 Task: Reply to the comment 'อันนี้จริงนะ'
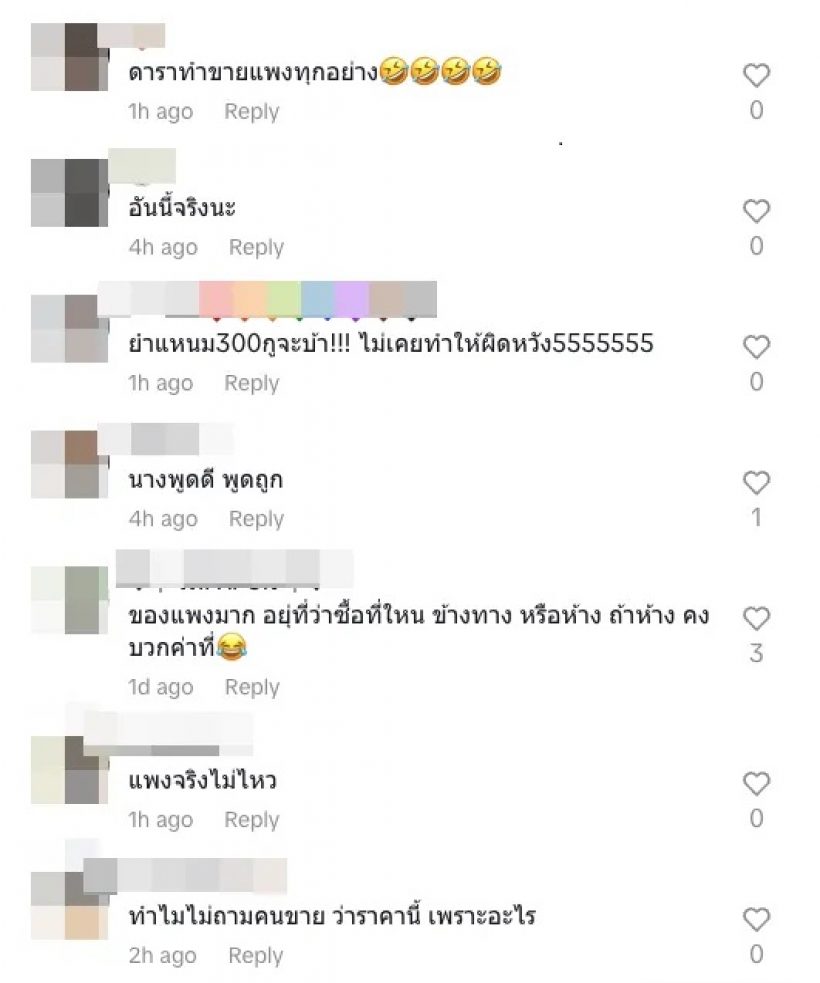256,247
